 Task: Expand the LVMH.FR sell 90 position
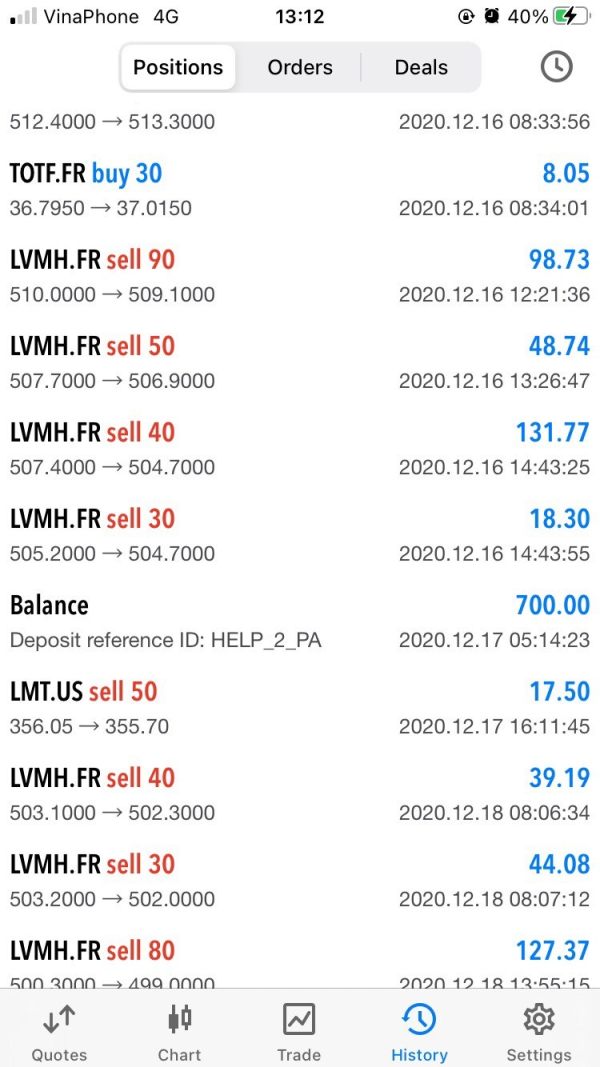300,276
